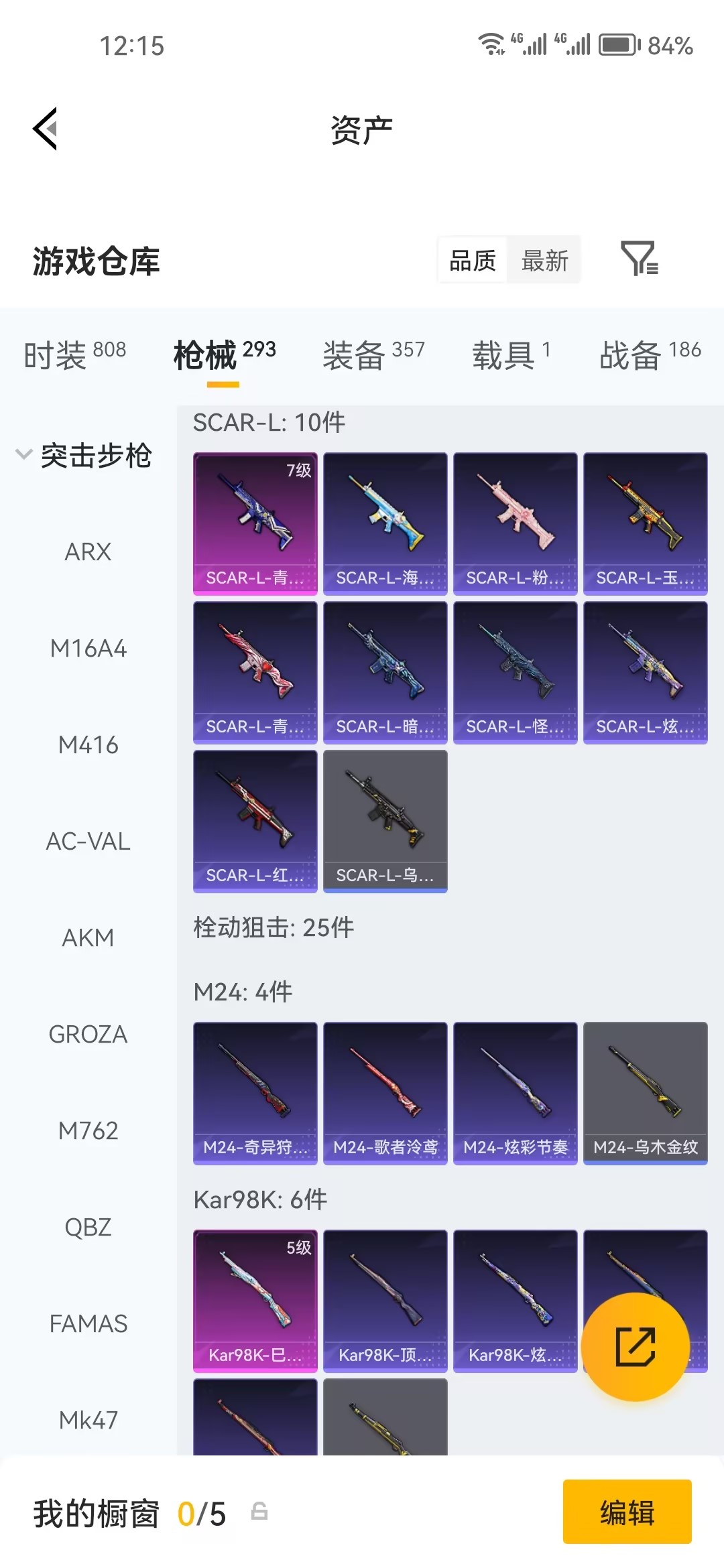Image resolution: width=724 pixels, height=1568 pixels.
Task: Tap the yellow floating share button
Action: coord(635,1346)
